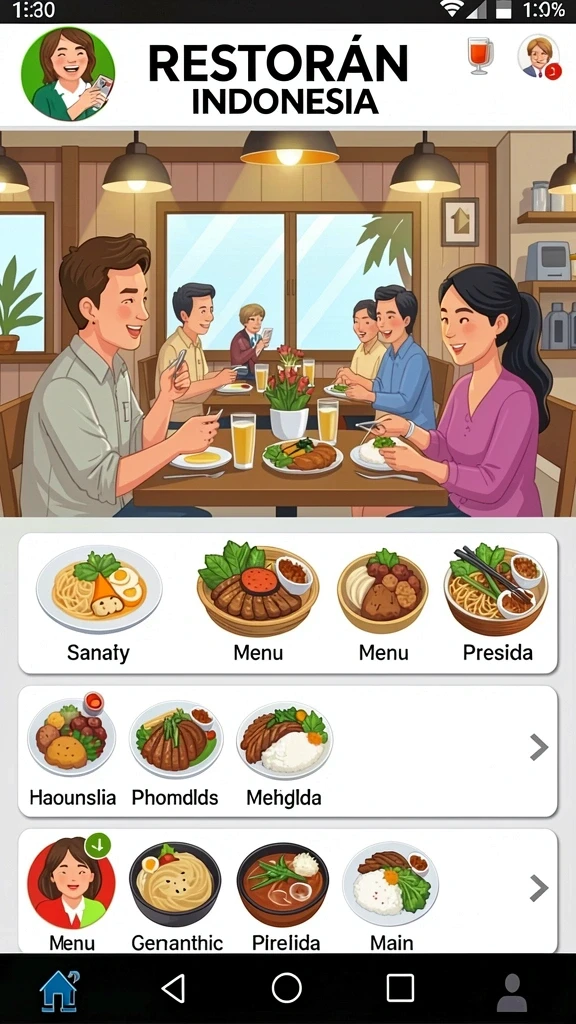Tap the smiling woman logo avatar
576x1024 pixels.
pos(68,74)
